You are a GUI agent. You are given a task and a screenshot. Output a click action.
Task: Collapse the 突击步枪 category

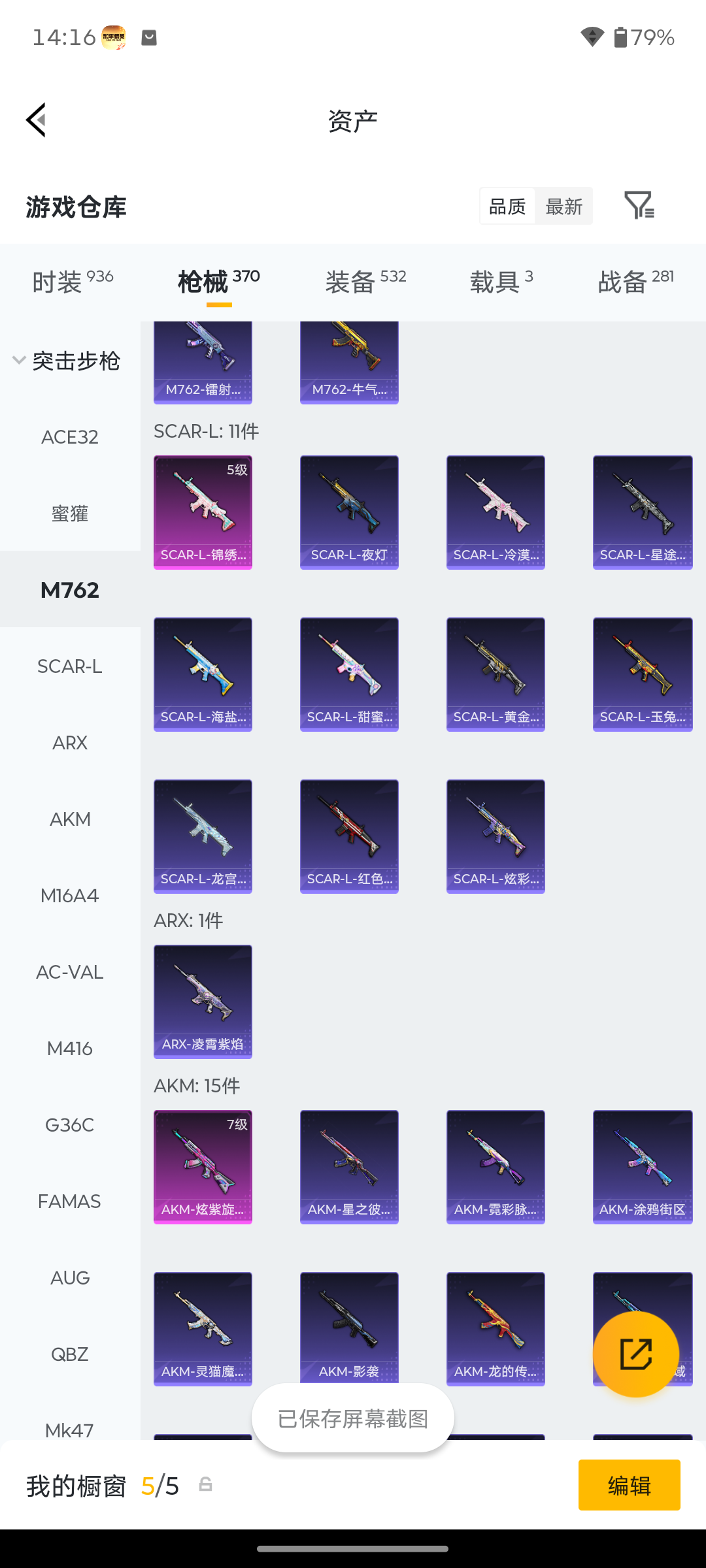(67, 361)
